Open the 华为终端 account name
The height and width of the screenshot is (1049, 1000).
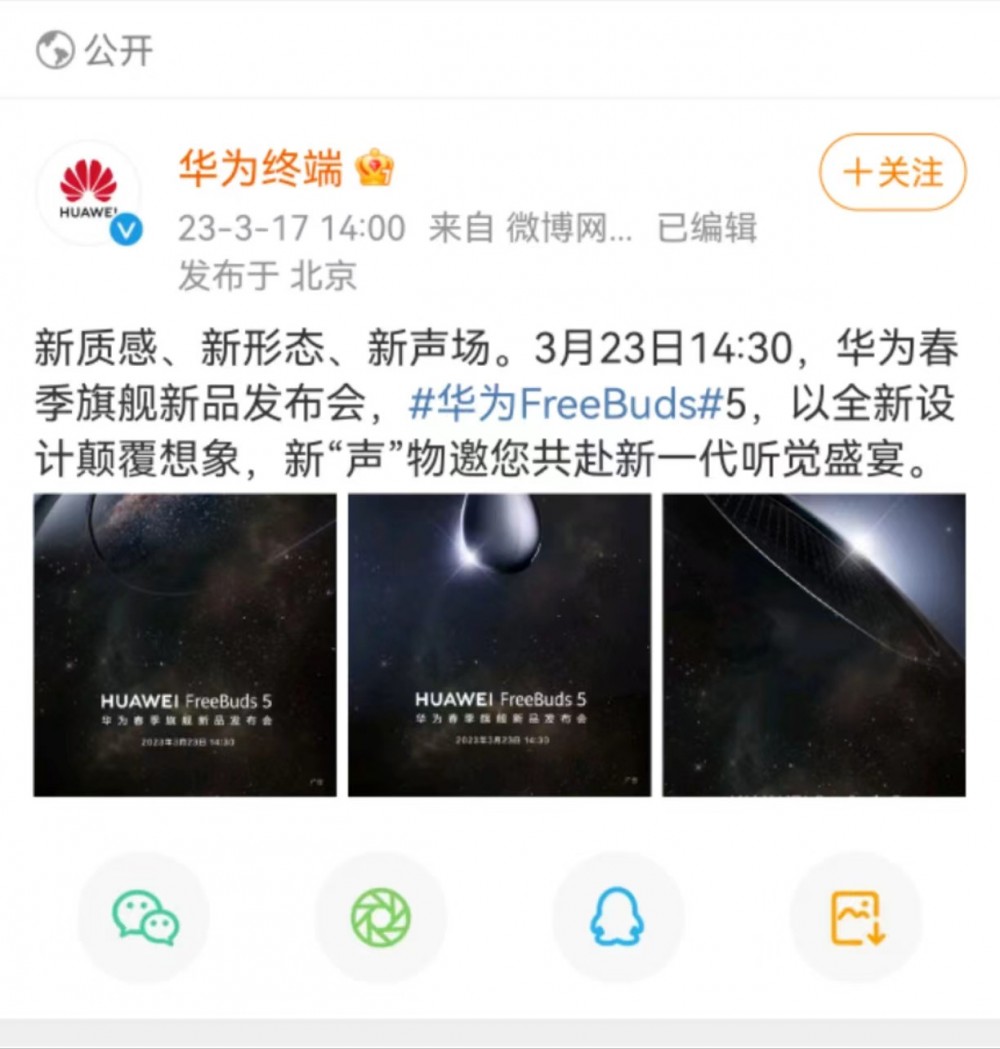[x=261, y=167]
